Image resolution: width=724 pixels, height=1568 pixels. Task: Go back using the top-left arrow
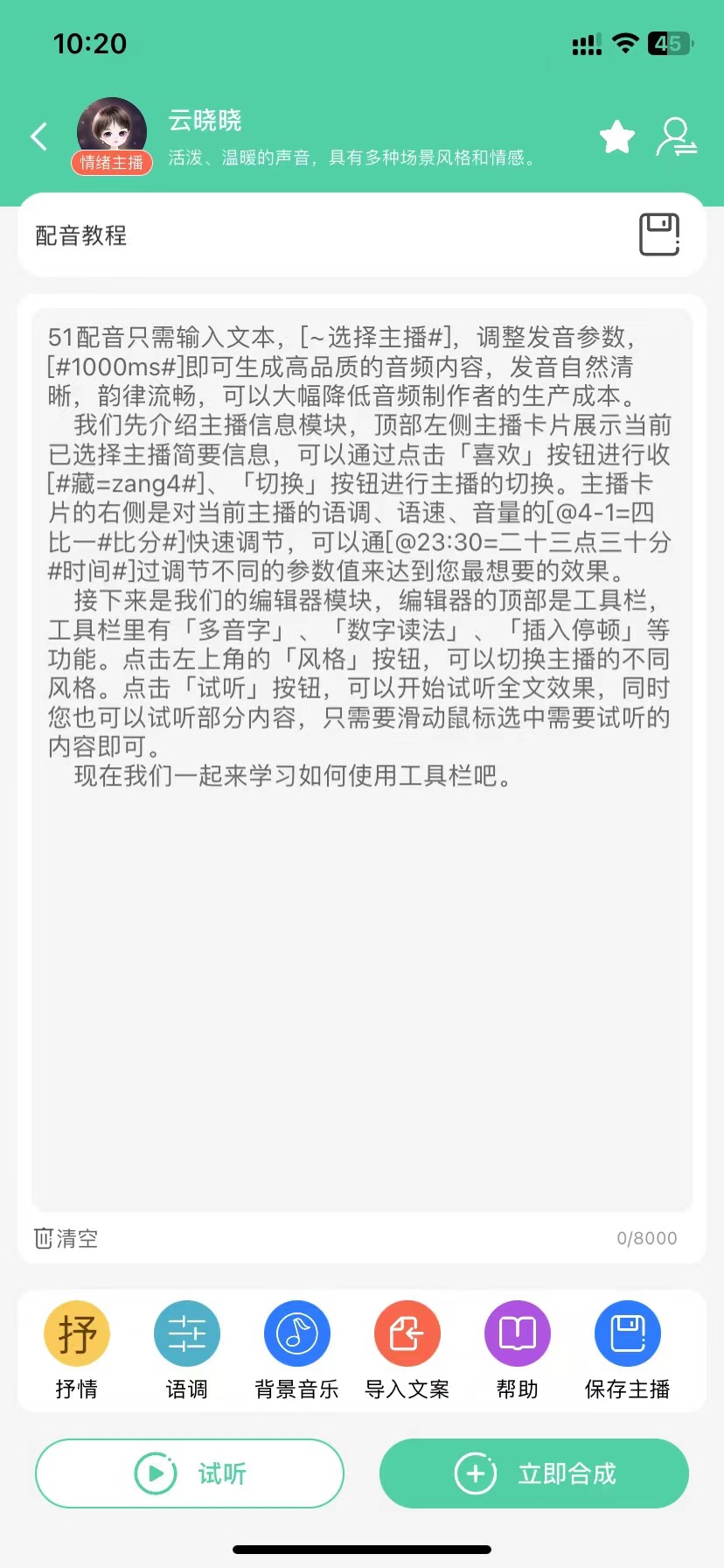pos(39,136)
